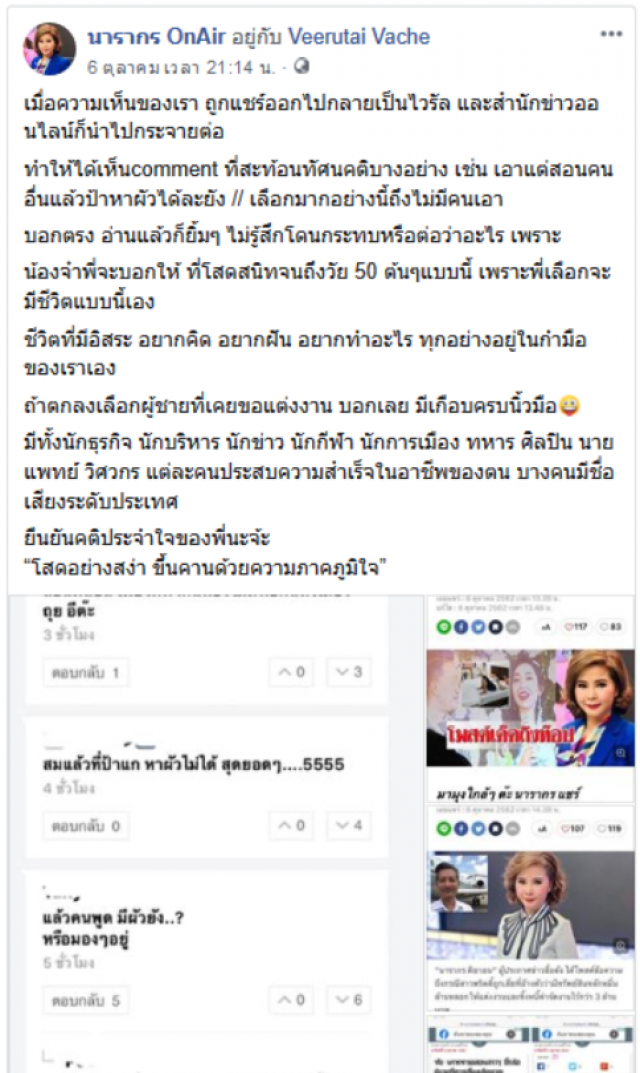
Task: Open นารากร OnAir profile picture
Action: (50, 49)
